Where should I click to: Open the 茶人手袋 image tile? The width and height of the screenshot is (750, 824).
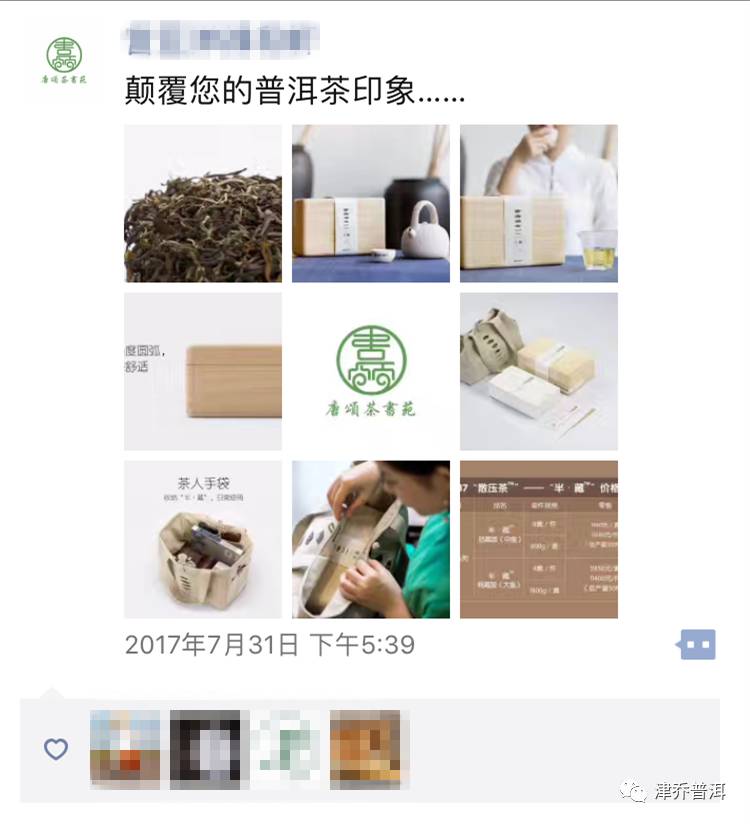click(203, 539)
